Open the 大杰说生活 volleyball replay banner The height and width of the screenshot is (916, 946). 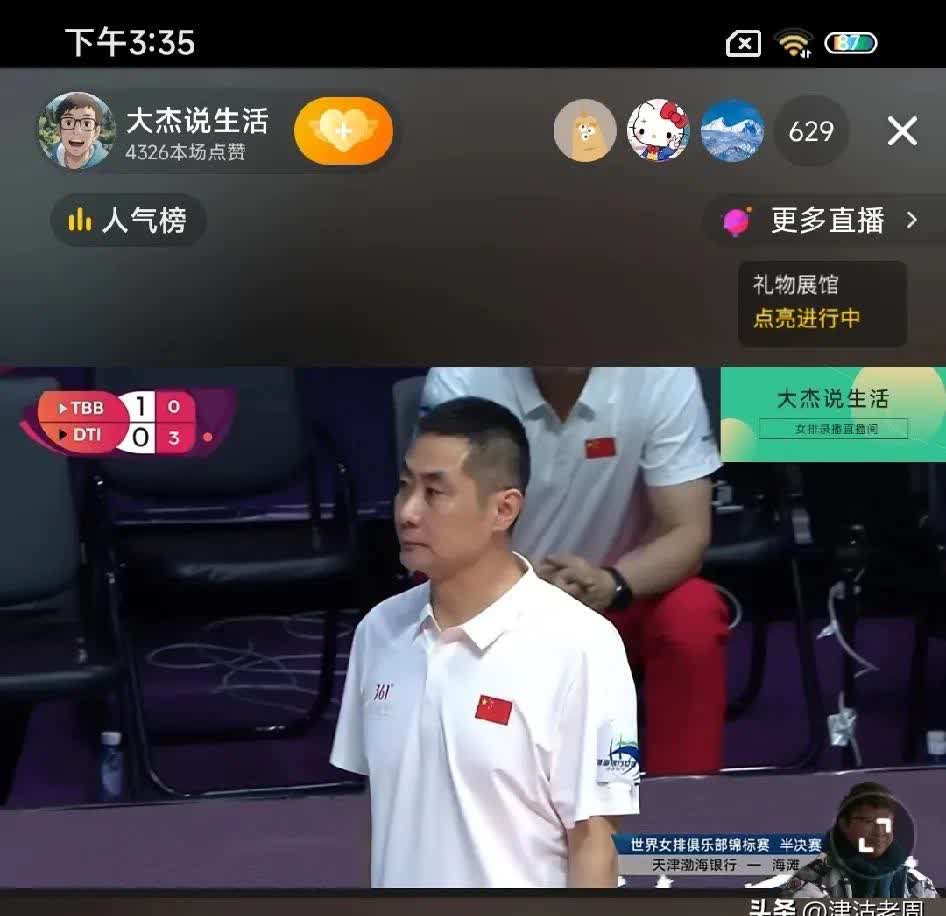[832, 414]
